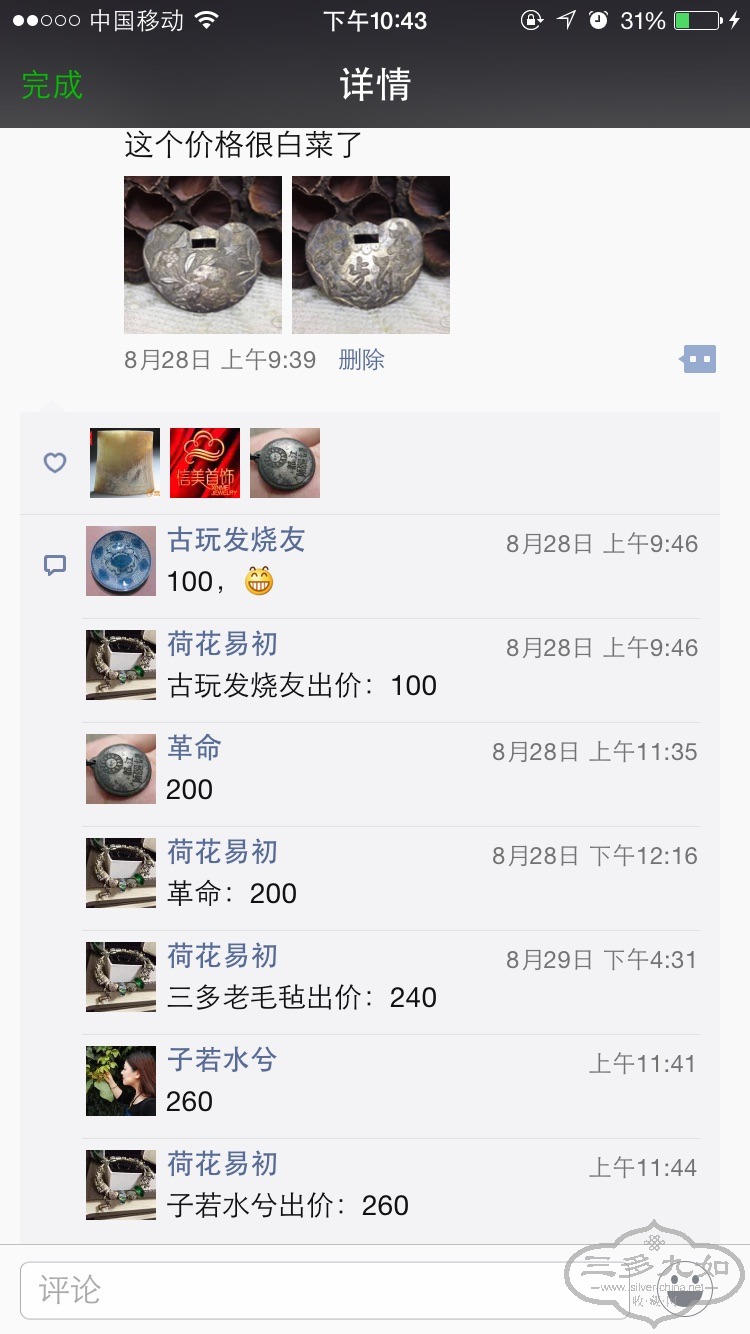Viewport: 750px width, 1334px height.
Task: Open the second silver lock photo
Action: [371, 255]
